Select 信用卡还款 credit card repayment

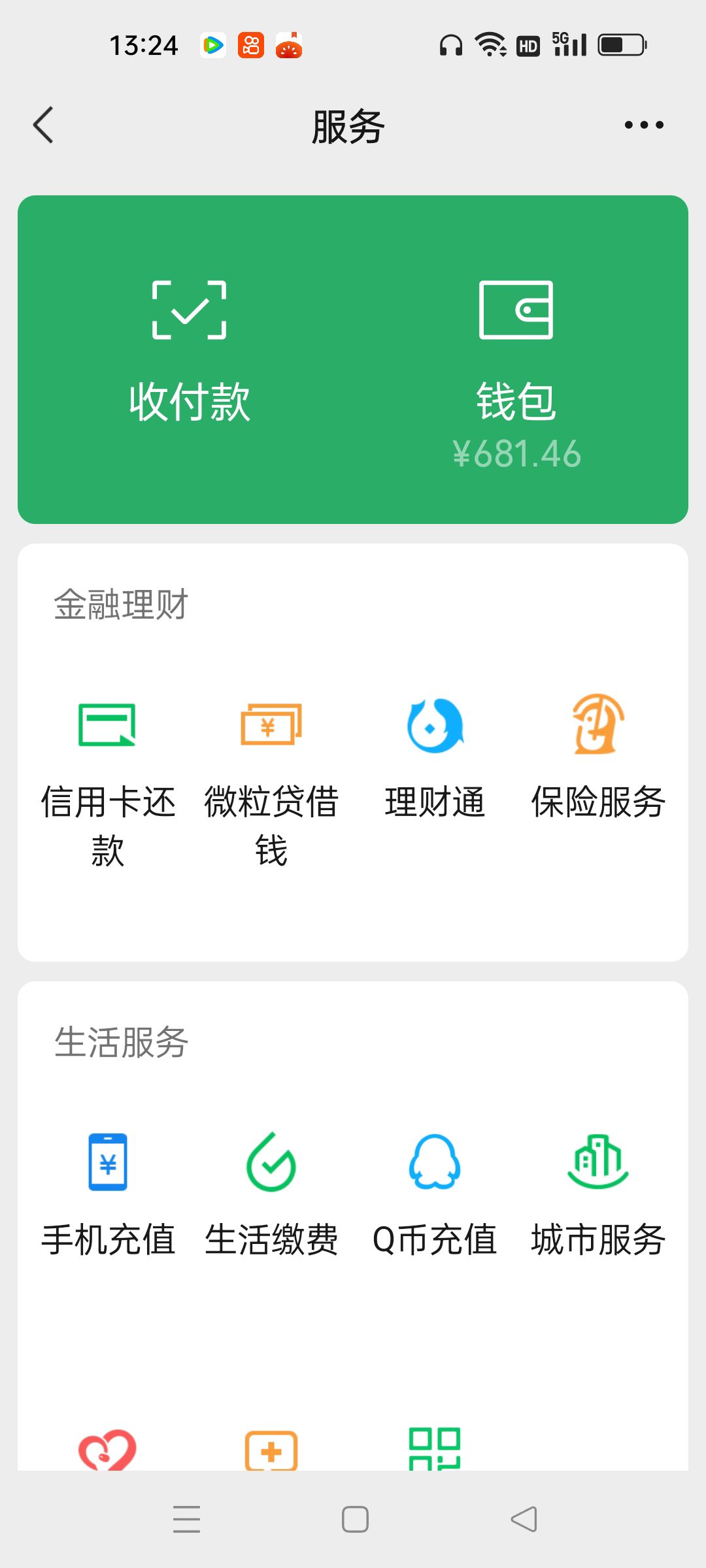click(x=108, y=777)
